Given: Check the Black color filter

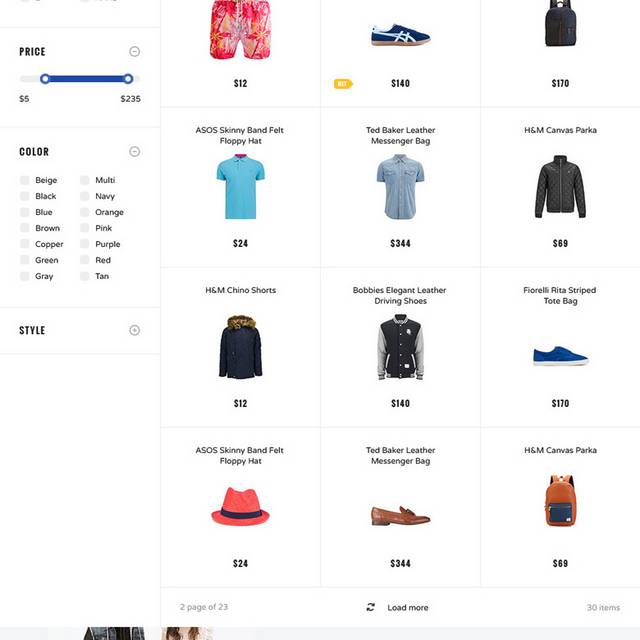Looking at the screenshot, I should (x=25, y=196).
